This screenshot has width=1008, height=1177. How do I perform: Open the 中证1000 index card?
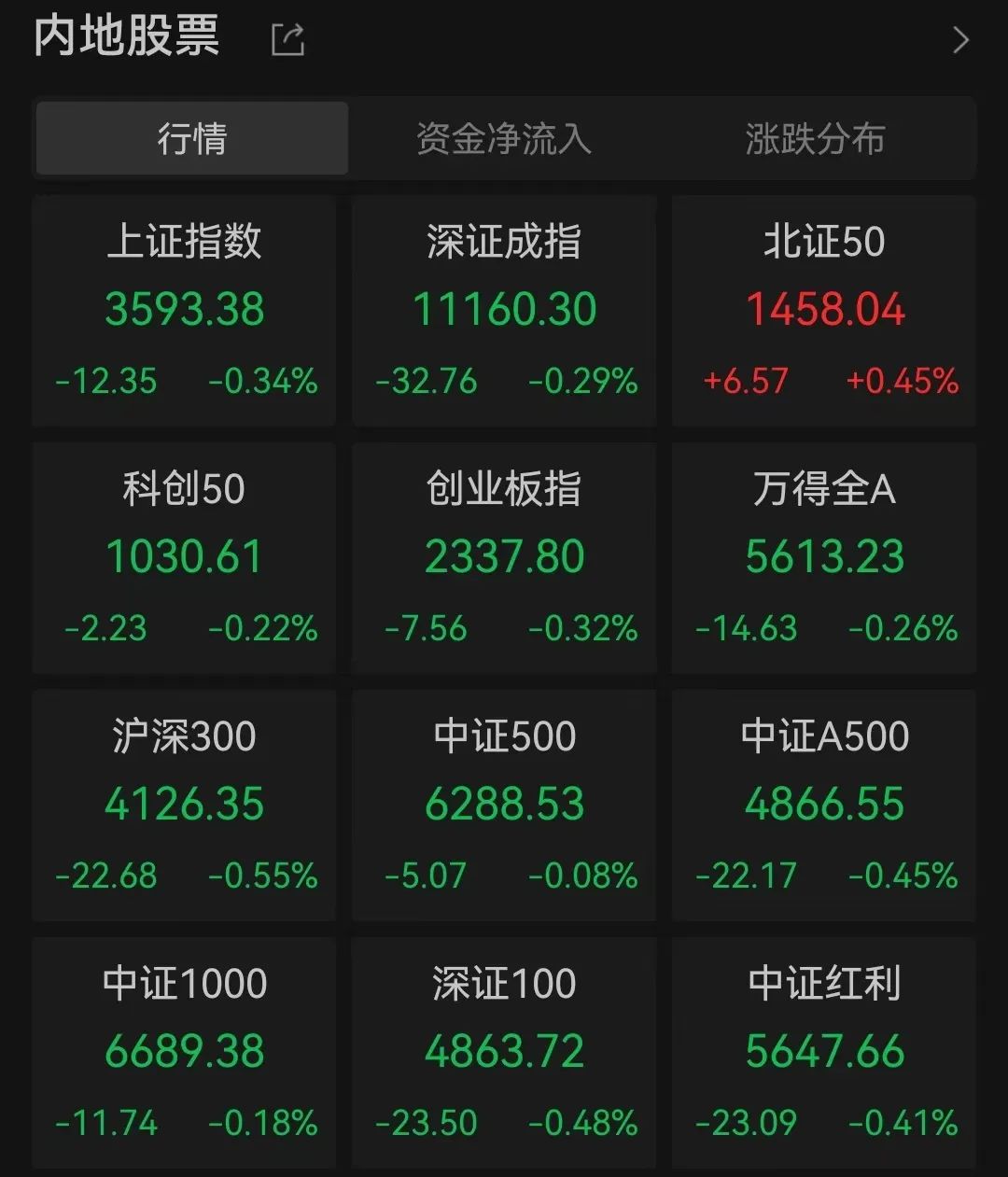pyautogui.click(x=185, y=1052)
